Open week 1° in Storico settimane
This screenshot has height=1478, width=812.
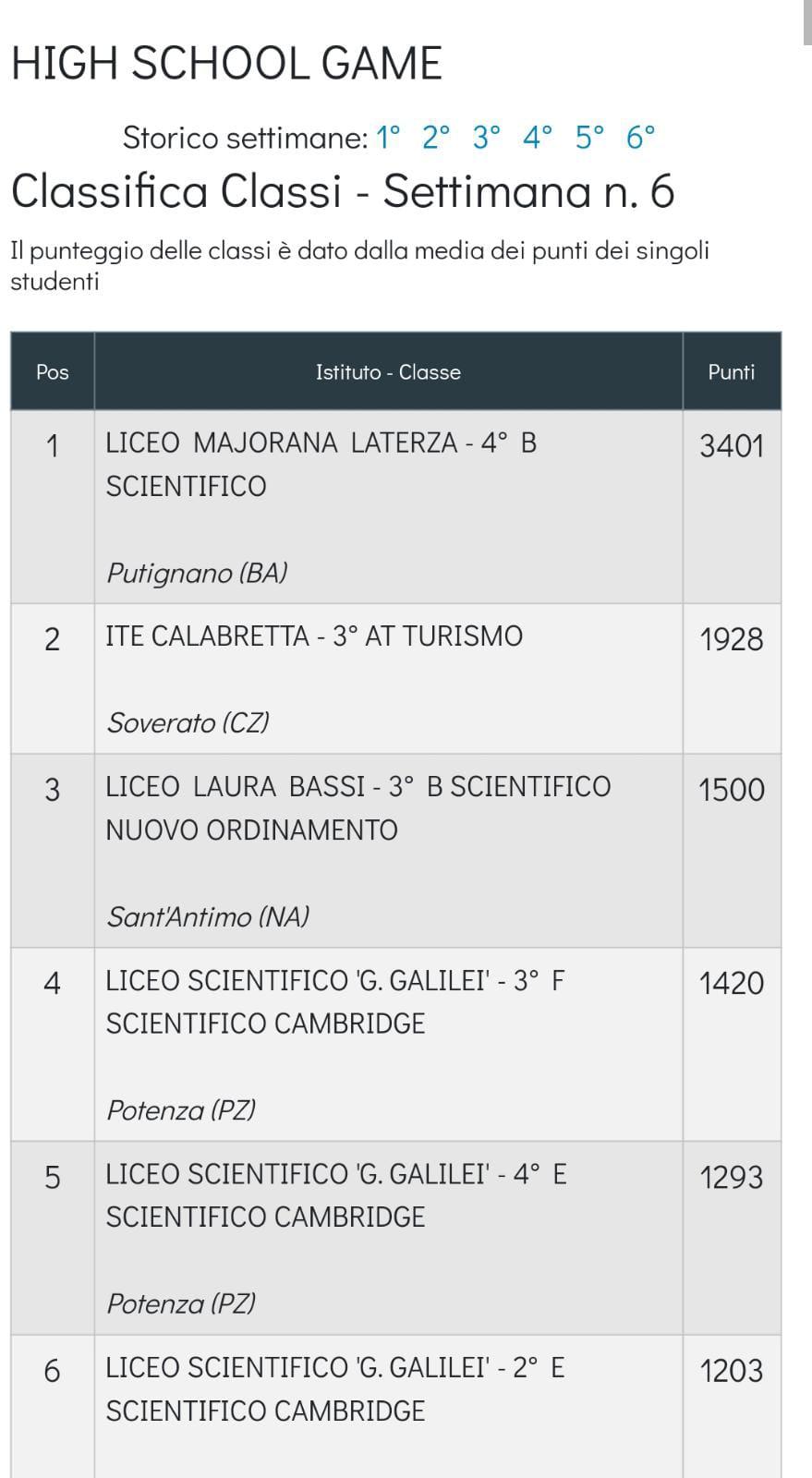pyautogui.click(x=388, y=138)
